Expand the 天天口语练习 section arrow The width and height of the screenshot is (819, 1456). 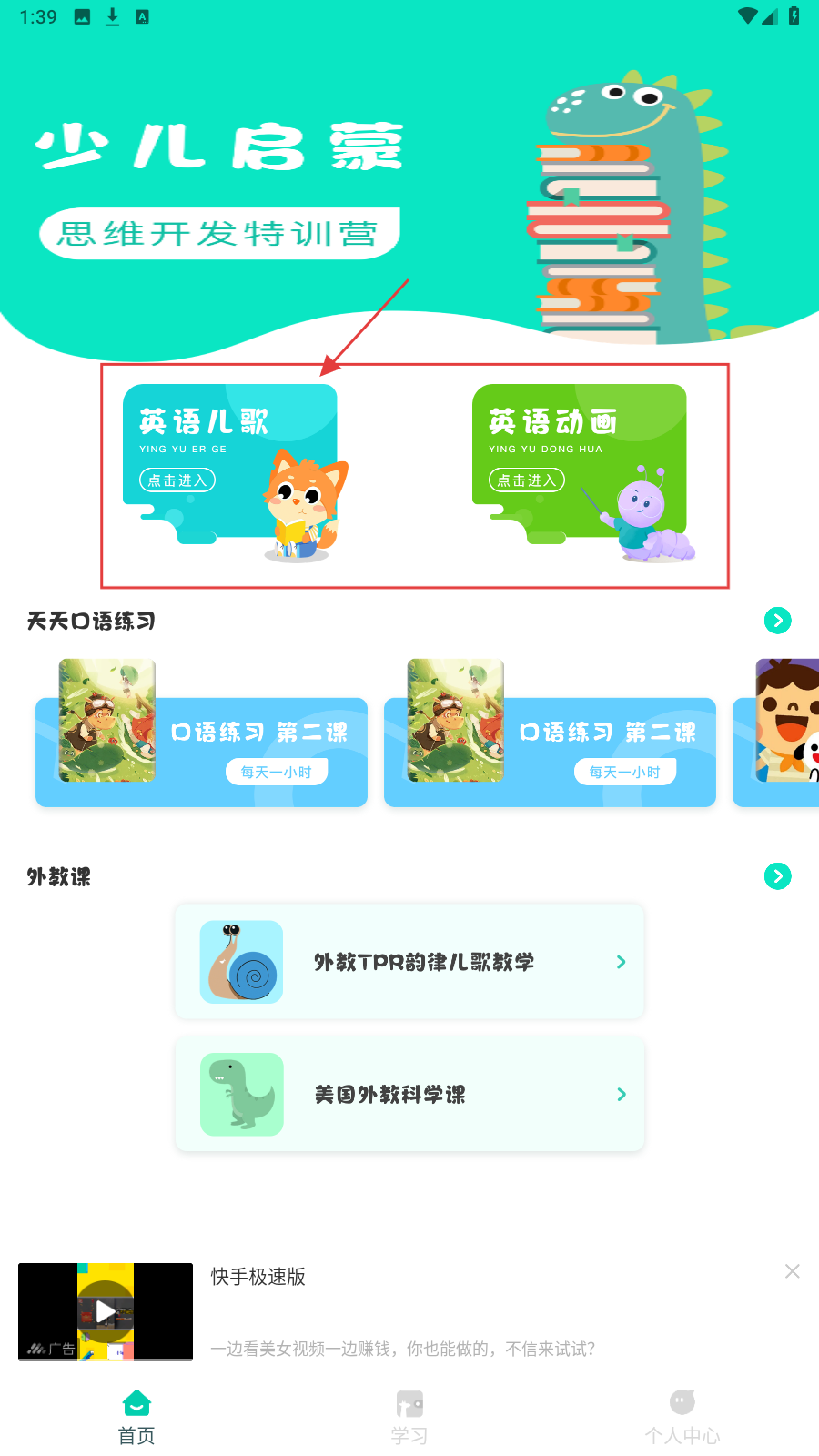(777, 621)
